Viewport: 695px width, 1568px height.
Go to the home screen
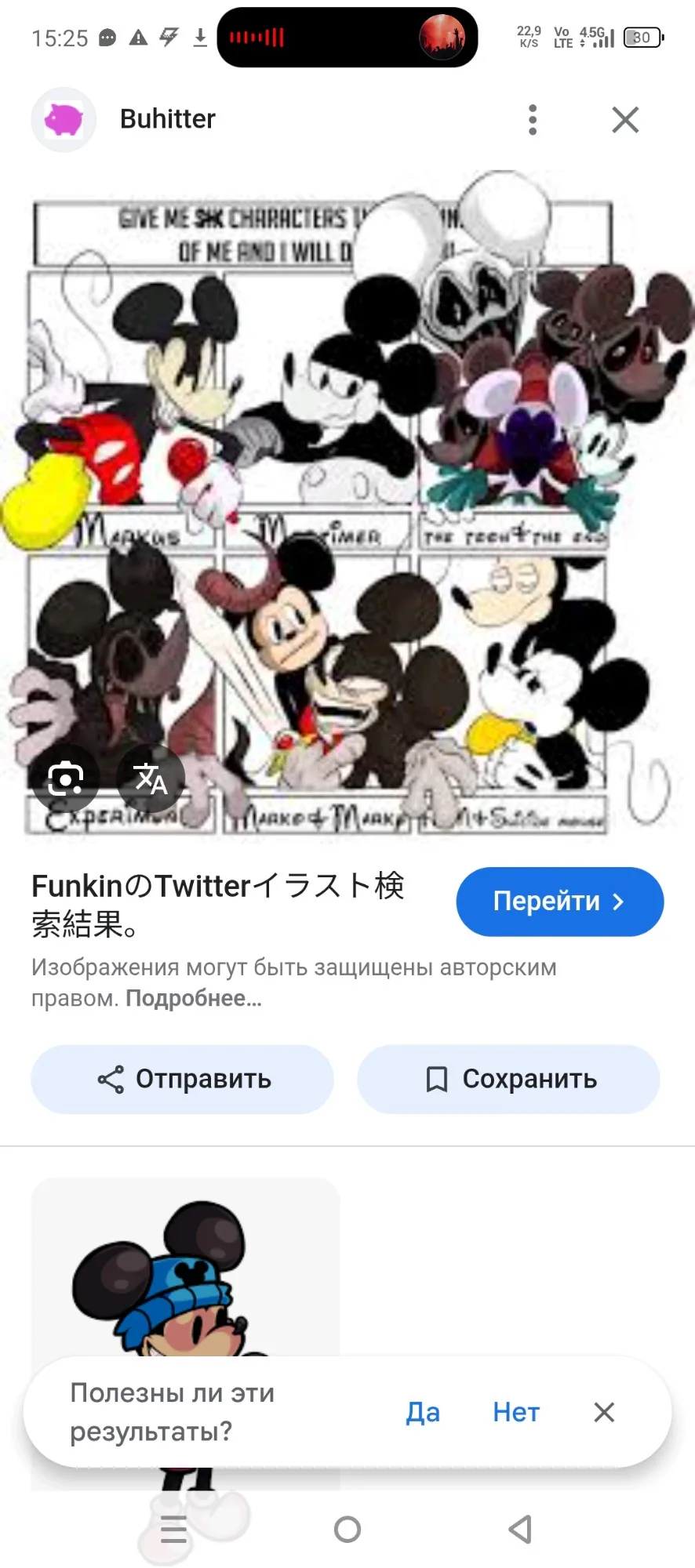pyautogui.click(x=347, y=1529)
